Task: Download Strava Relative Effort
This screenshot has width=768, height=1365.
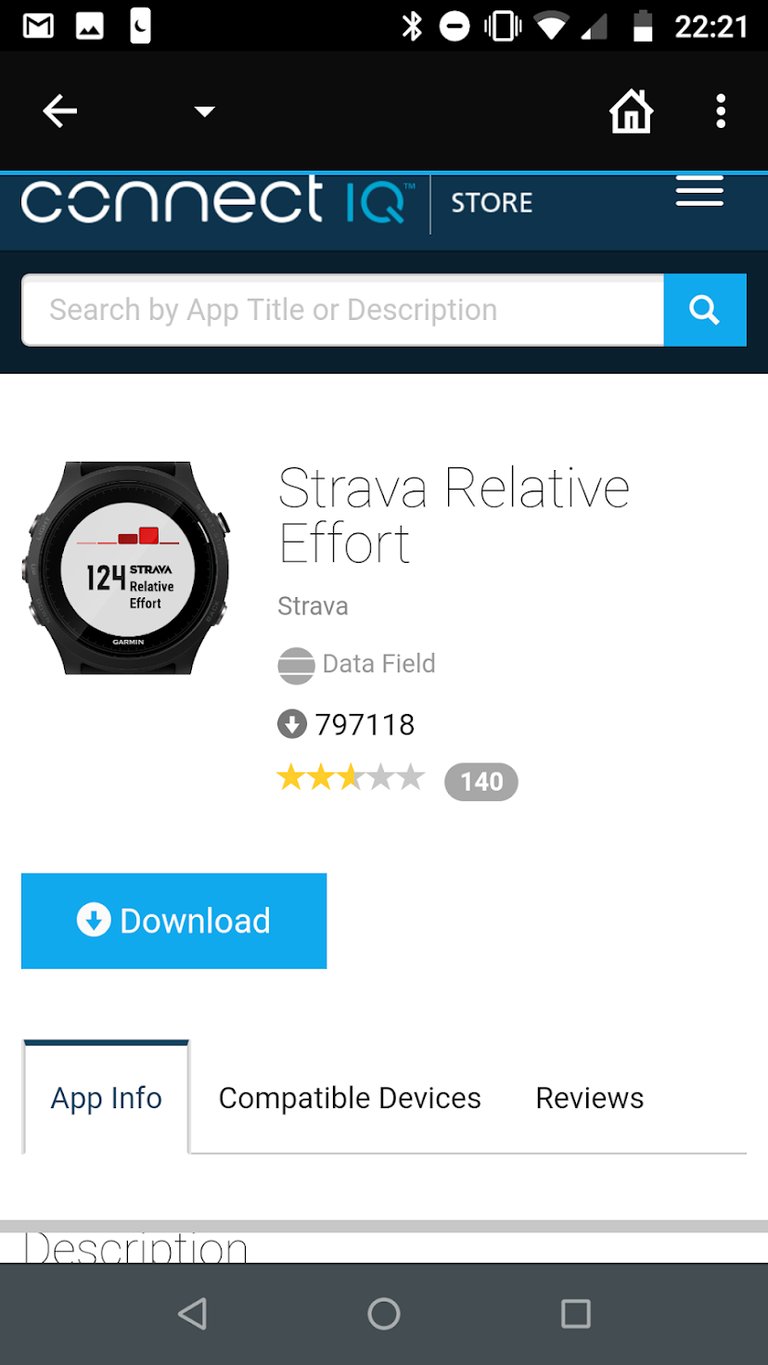Action: [x=174, y=920]
